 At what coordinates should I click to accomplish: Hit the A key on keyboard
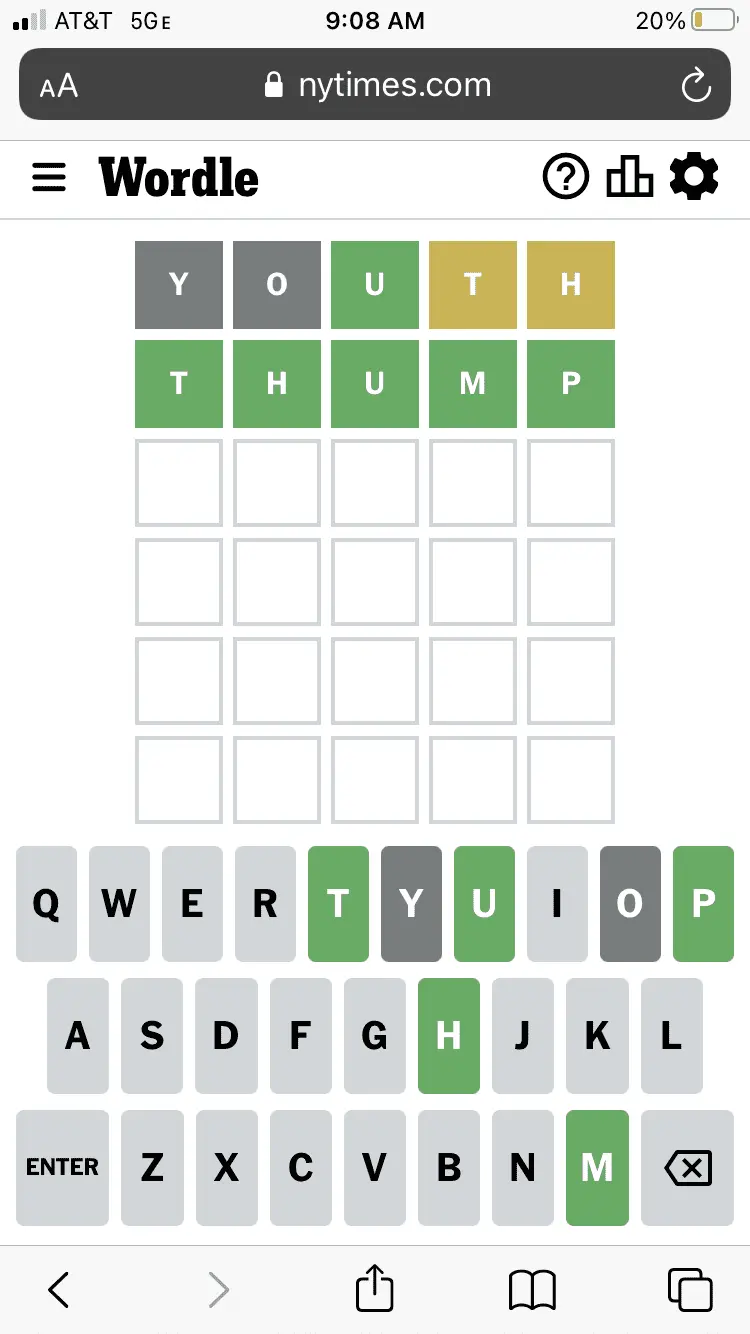click(x=78, y=1036)
